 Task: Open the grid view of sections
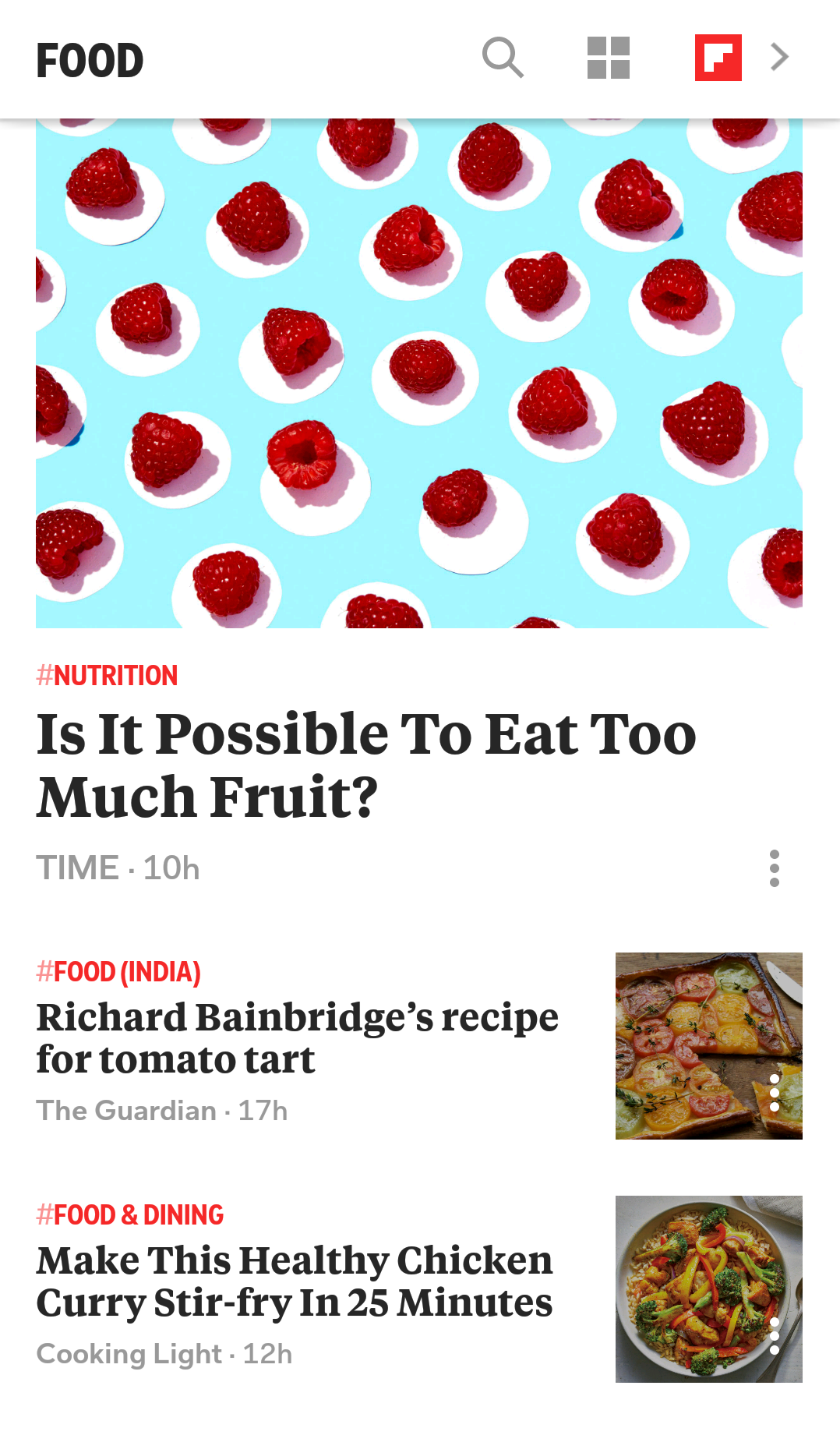pyautogui.click(x=609, y=58)
